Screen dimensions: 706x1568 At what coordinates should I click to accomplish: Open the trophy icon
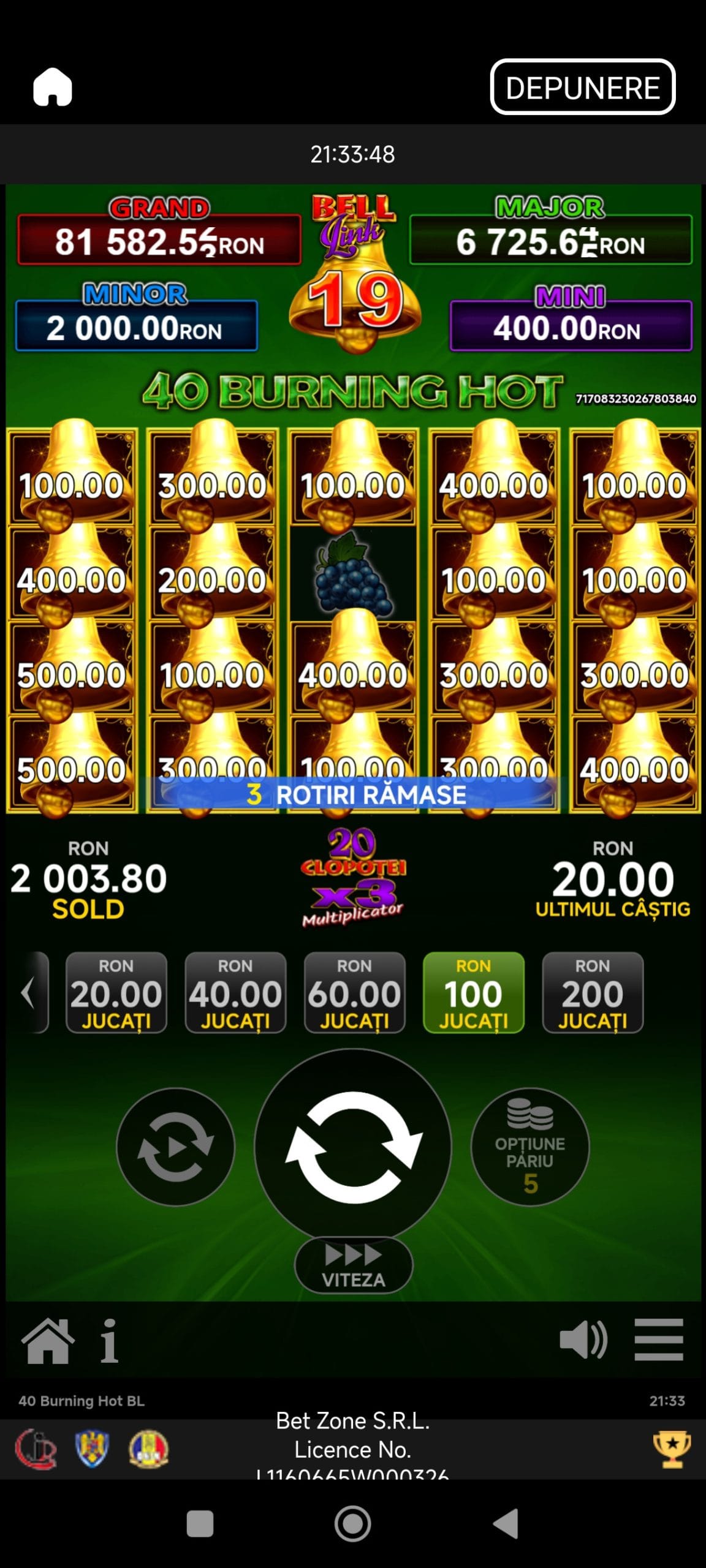pos(672,1449)
